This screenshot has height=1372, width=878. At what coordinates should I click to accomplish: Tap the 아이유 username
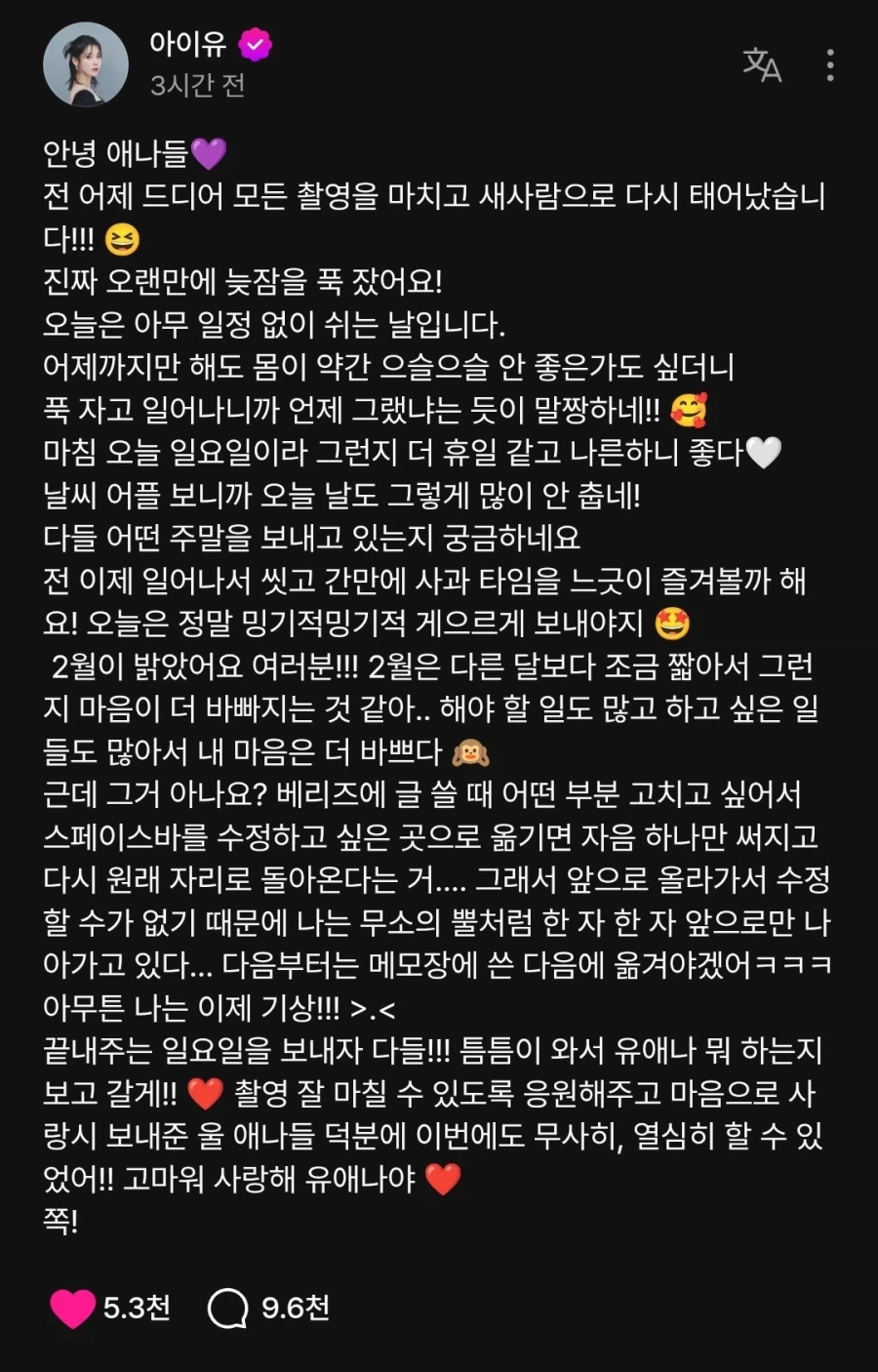[x=187, y=43]
